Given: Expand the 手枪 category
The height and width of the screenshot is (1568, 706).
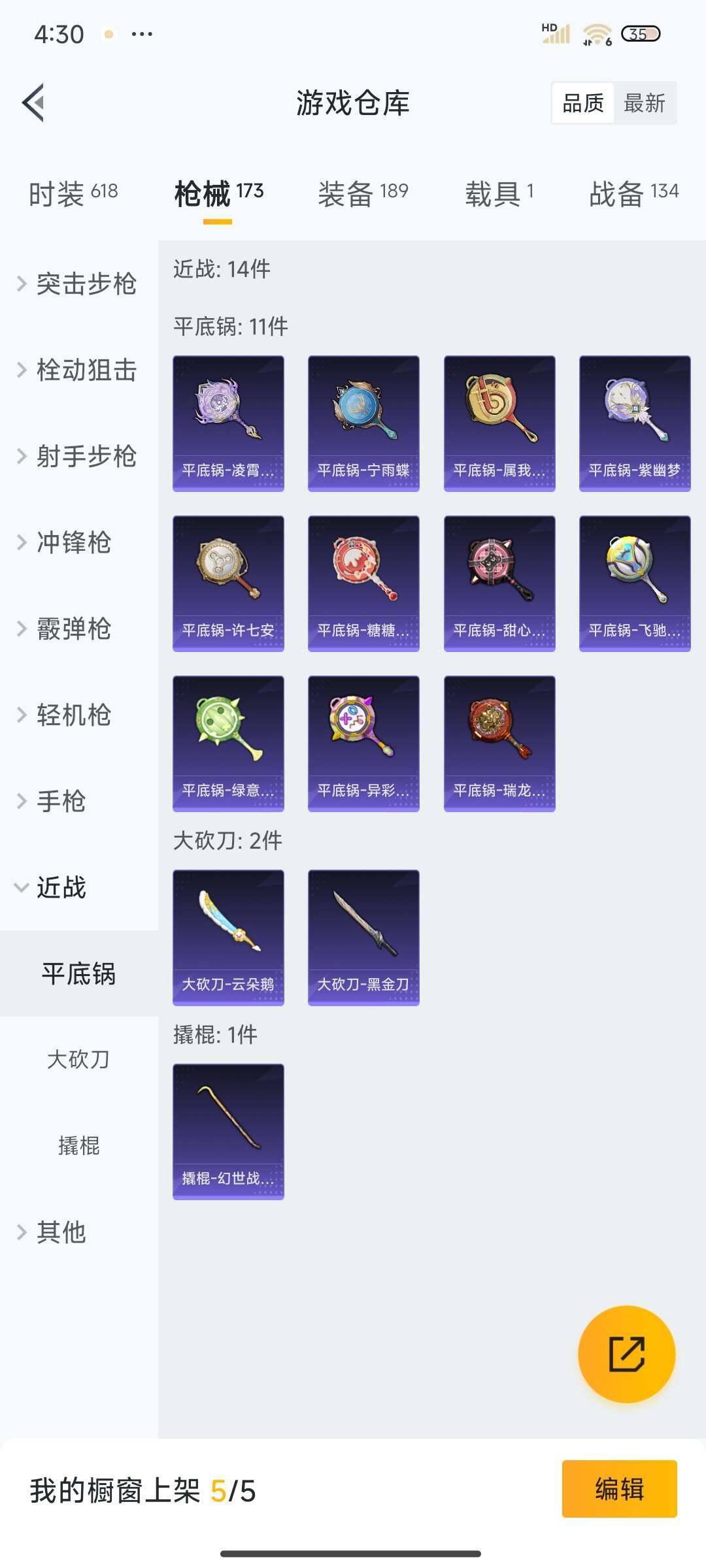Looking at the screenshot, I should (60, 801).
